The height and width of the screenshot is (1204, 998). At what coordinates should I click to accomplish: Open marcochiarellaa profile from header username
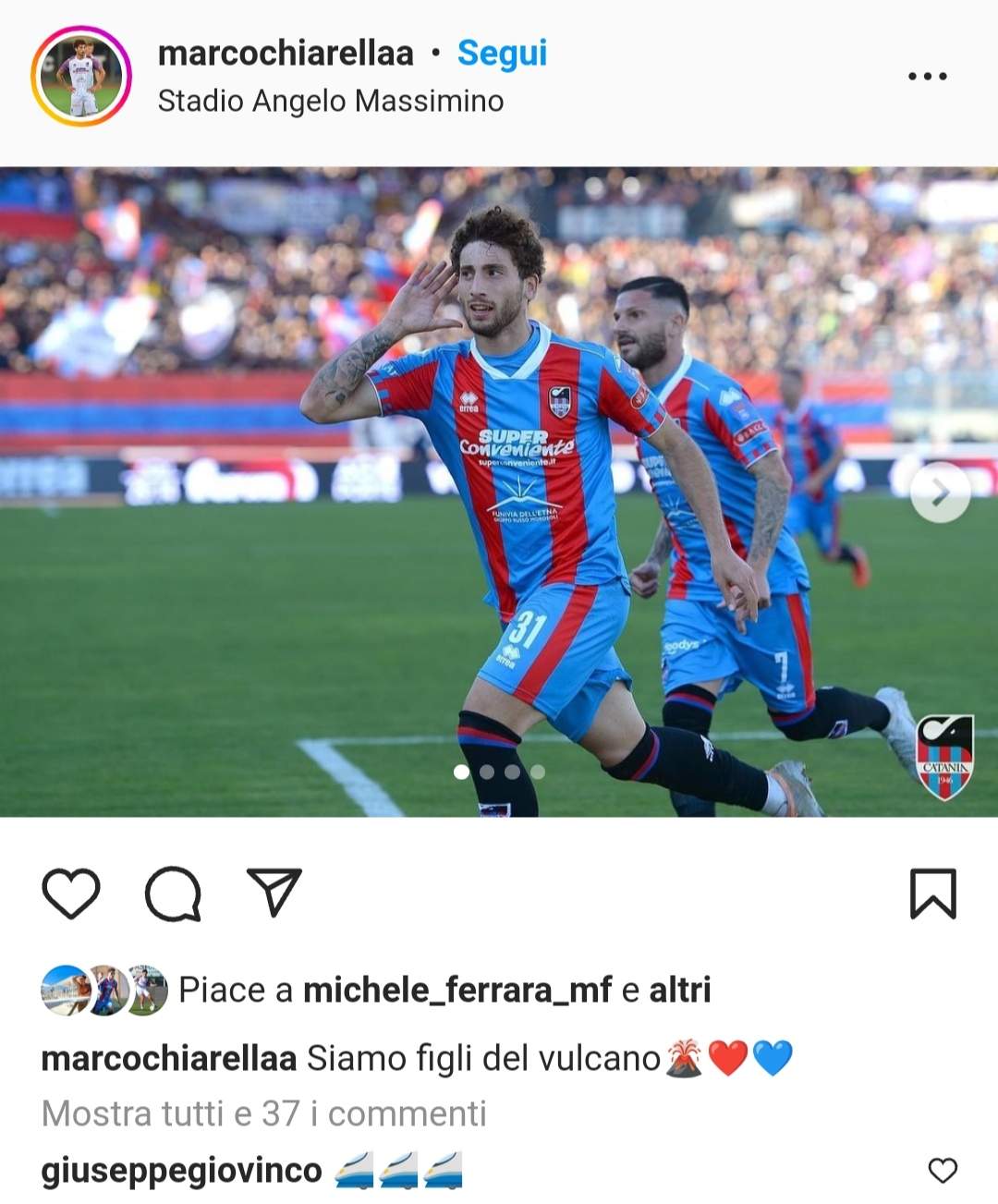286,54
